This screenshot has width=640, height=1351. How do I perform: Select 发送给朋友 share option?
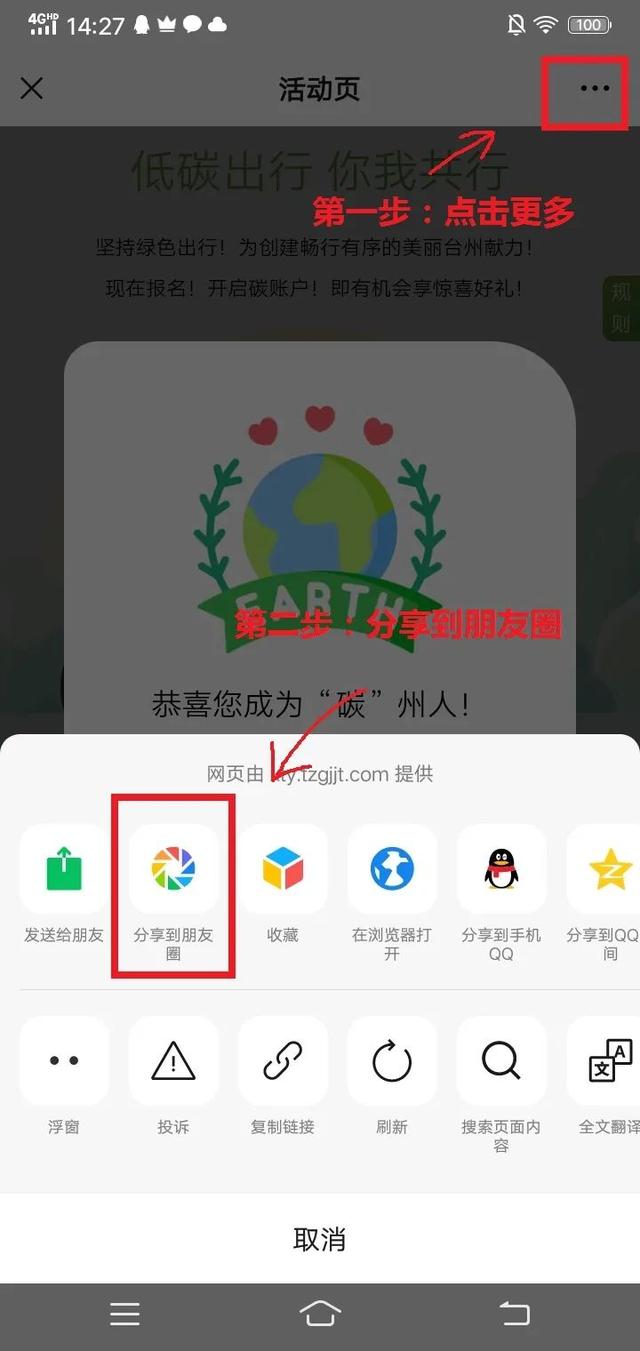click(64, 869)
